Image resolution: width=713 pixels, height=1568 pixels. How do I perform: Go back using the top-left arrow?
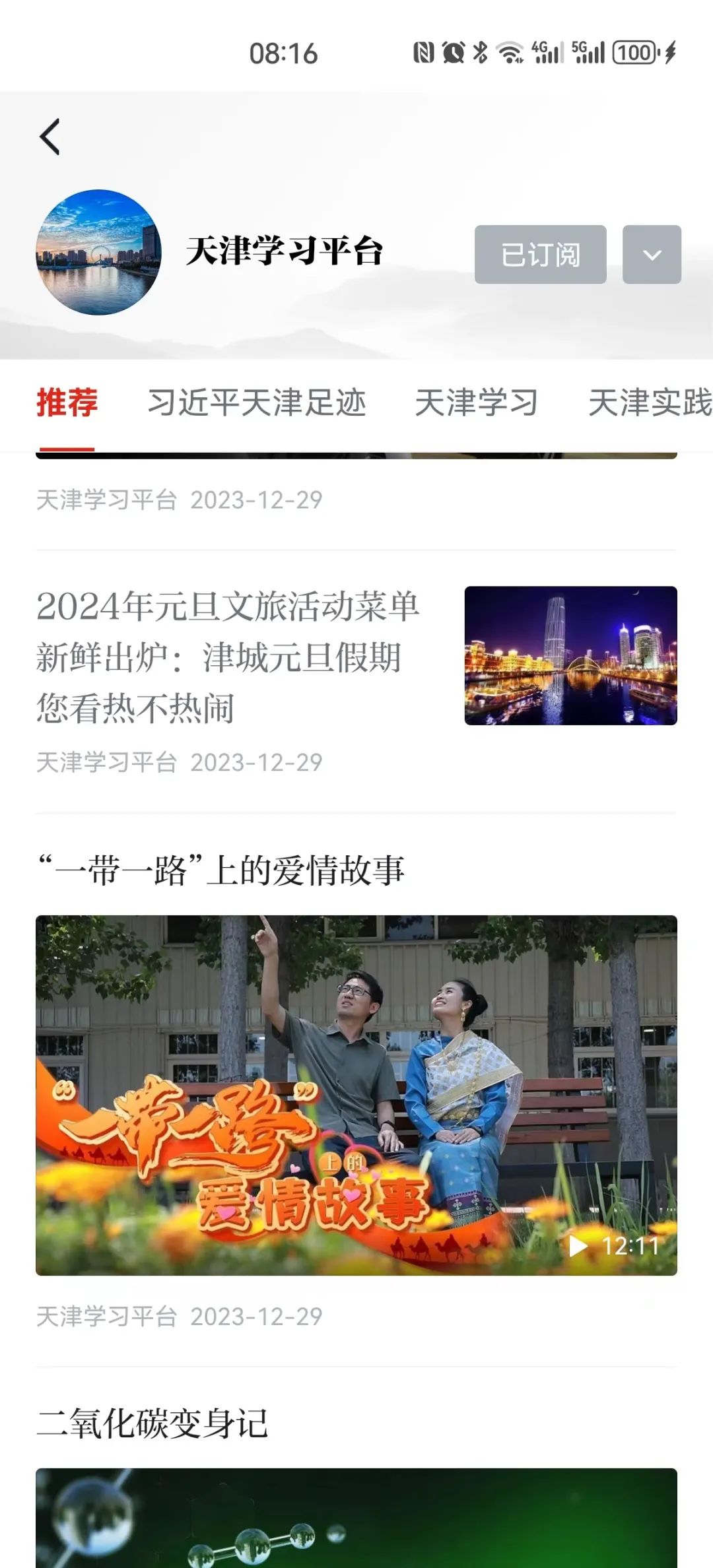point(50,137)
